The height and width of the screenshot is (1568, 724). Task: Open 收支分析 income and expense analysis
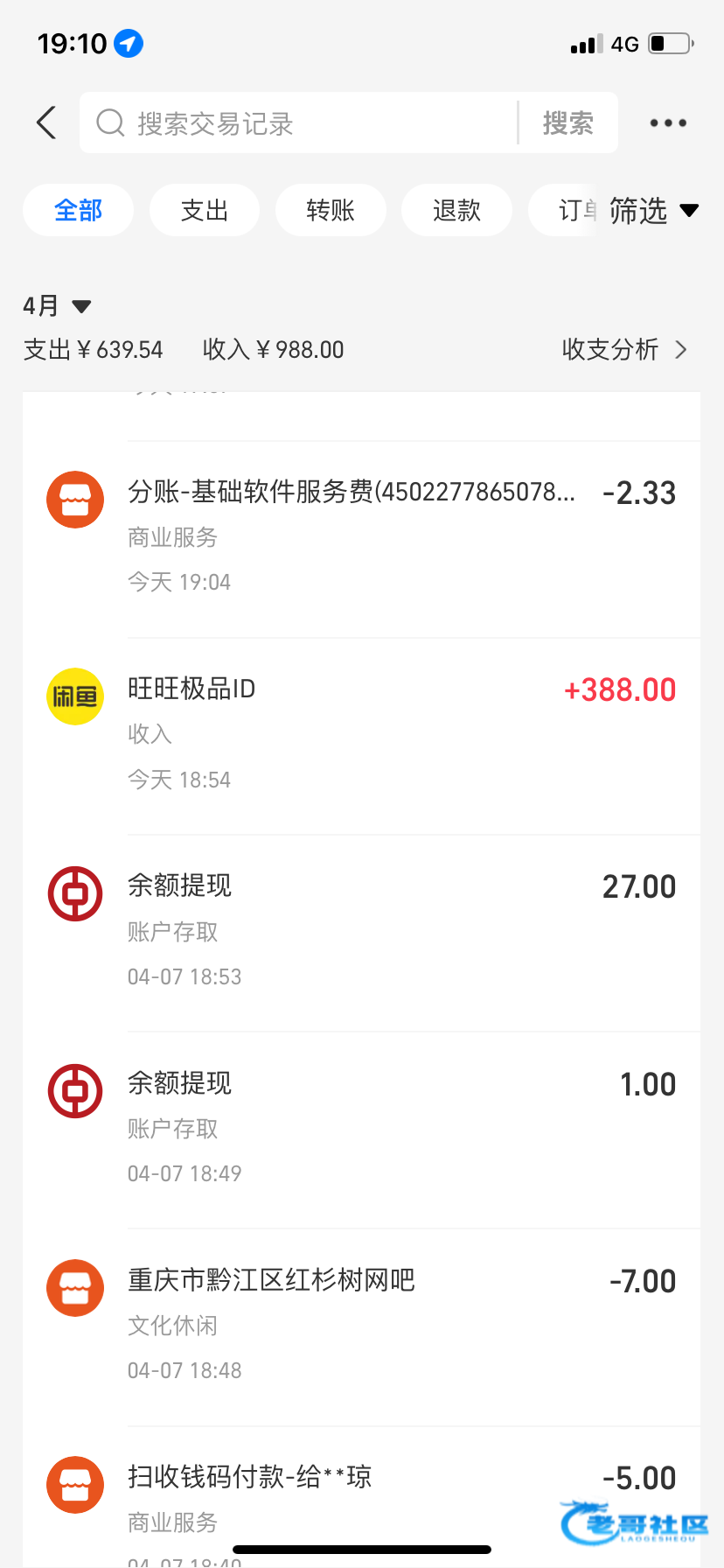pos(623,350)
